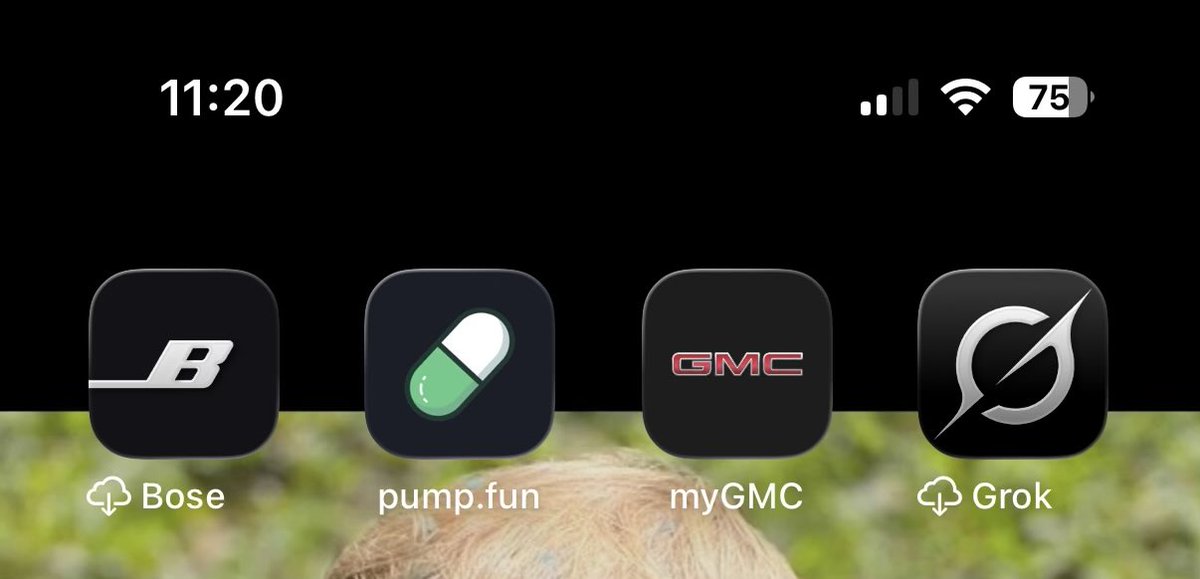The height and width of the screenshot is (579, 1200).
Task: Launch the pump.fun app
Action: [459, 364]
